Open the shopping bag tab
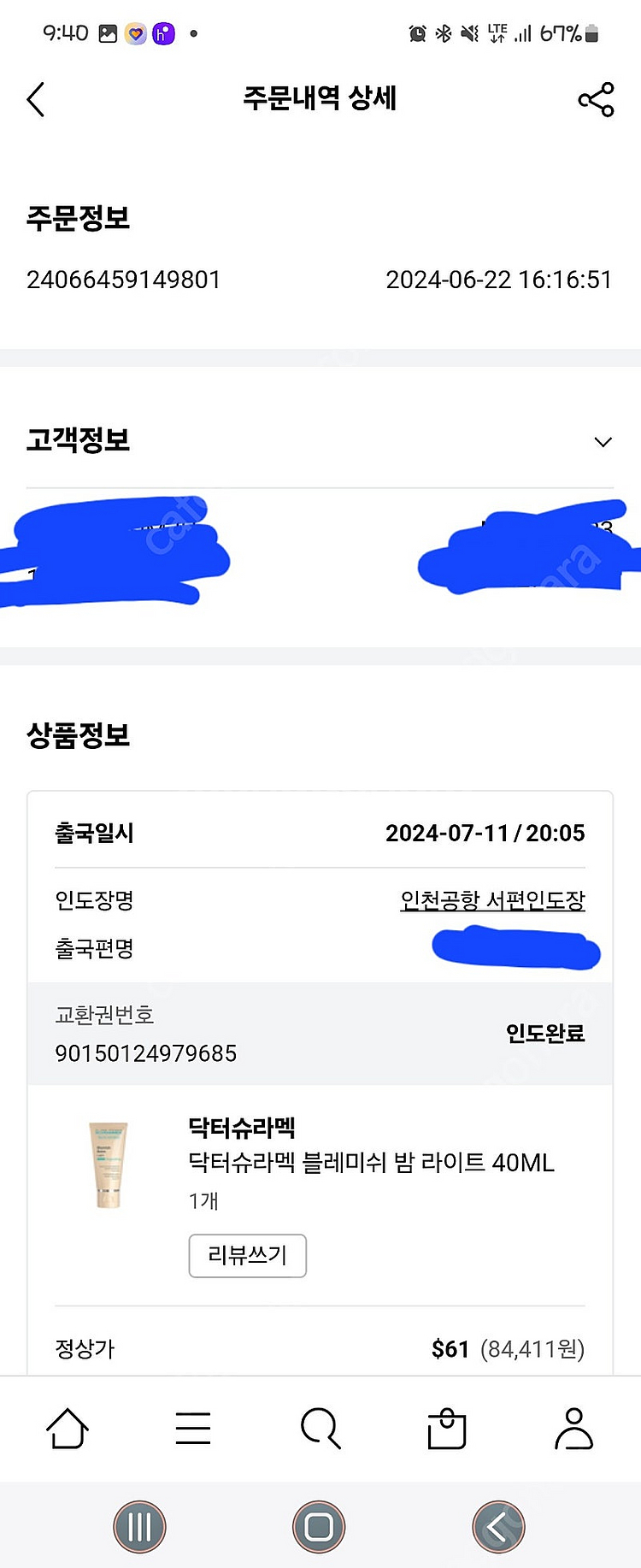The width and height of the screenshot is (641, 1568). click(446, 1429)
